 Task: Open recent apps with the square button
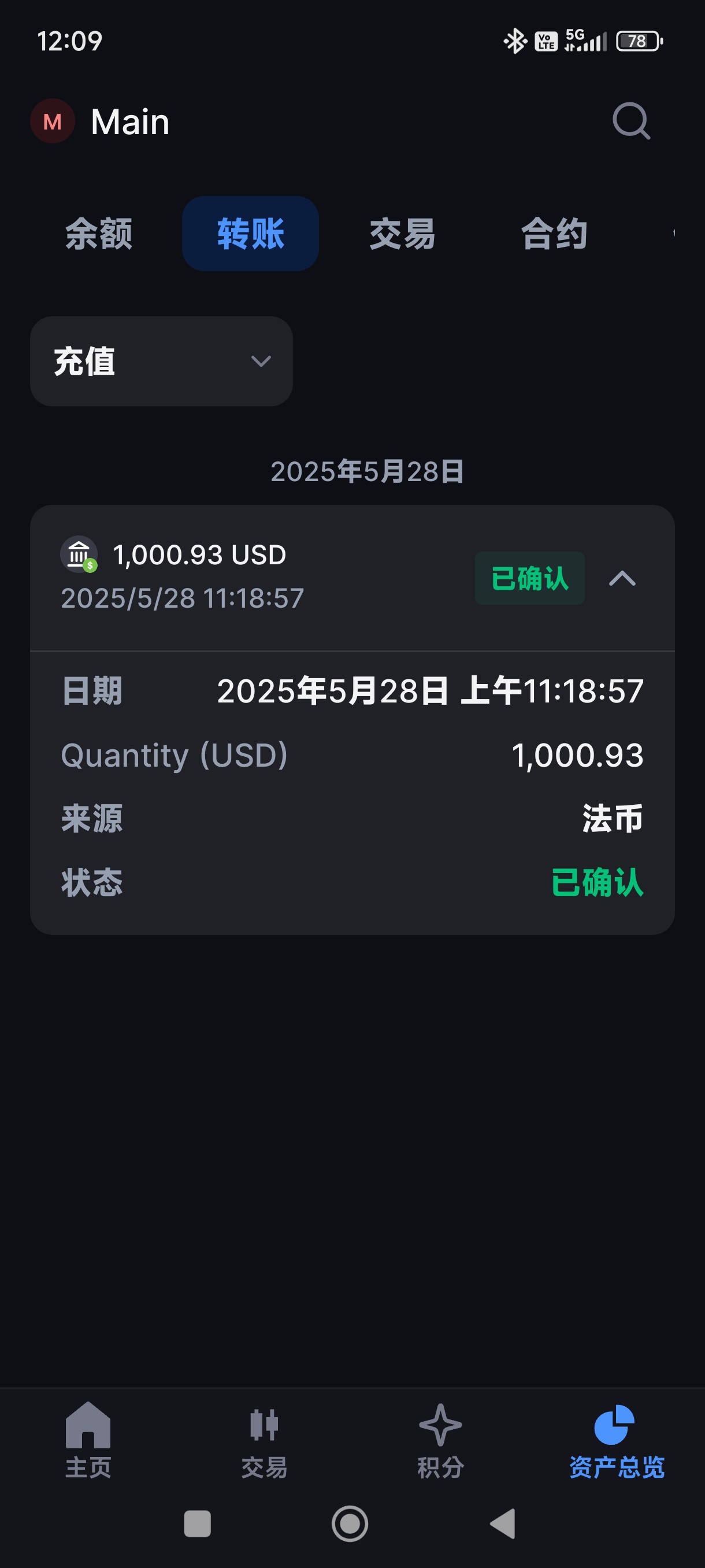[x=197, y=1523]
